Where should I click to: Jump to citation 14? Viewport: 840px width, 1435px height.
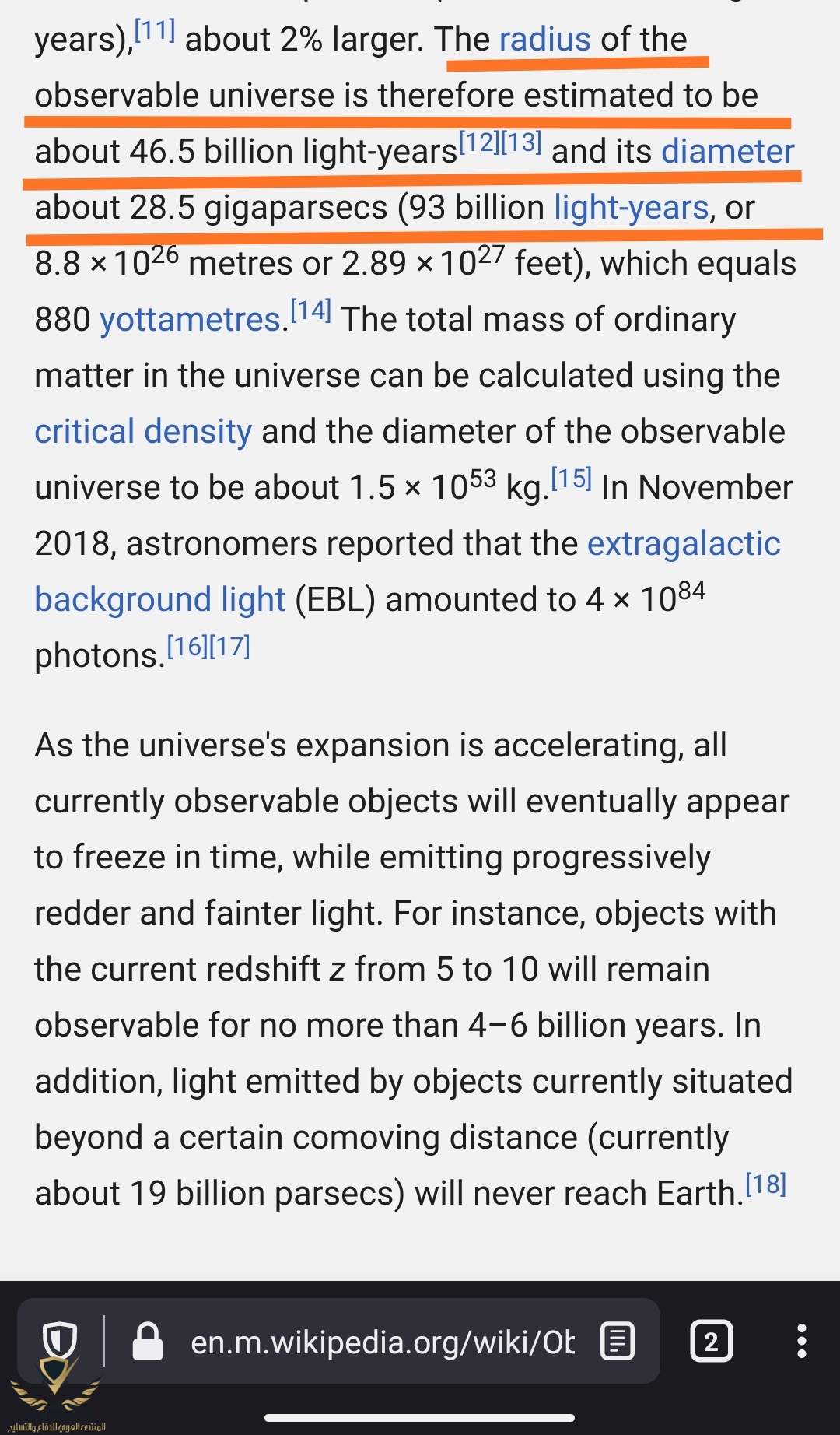tap(310, 311)
